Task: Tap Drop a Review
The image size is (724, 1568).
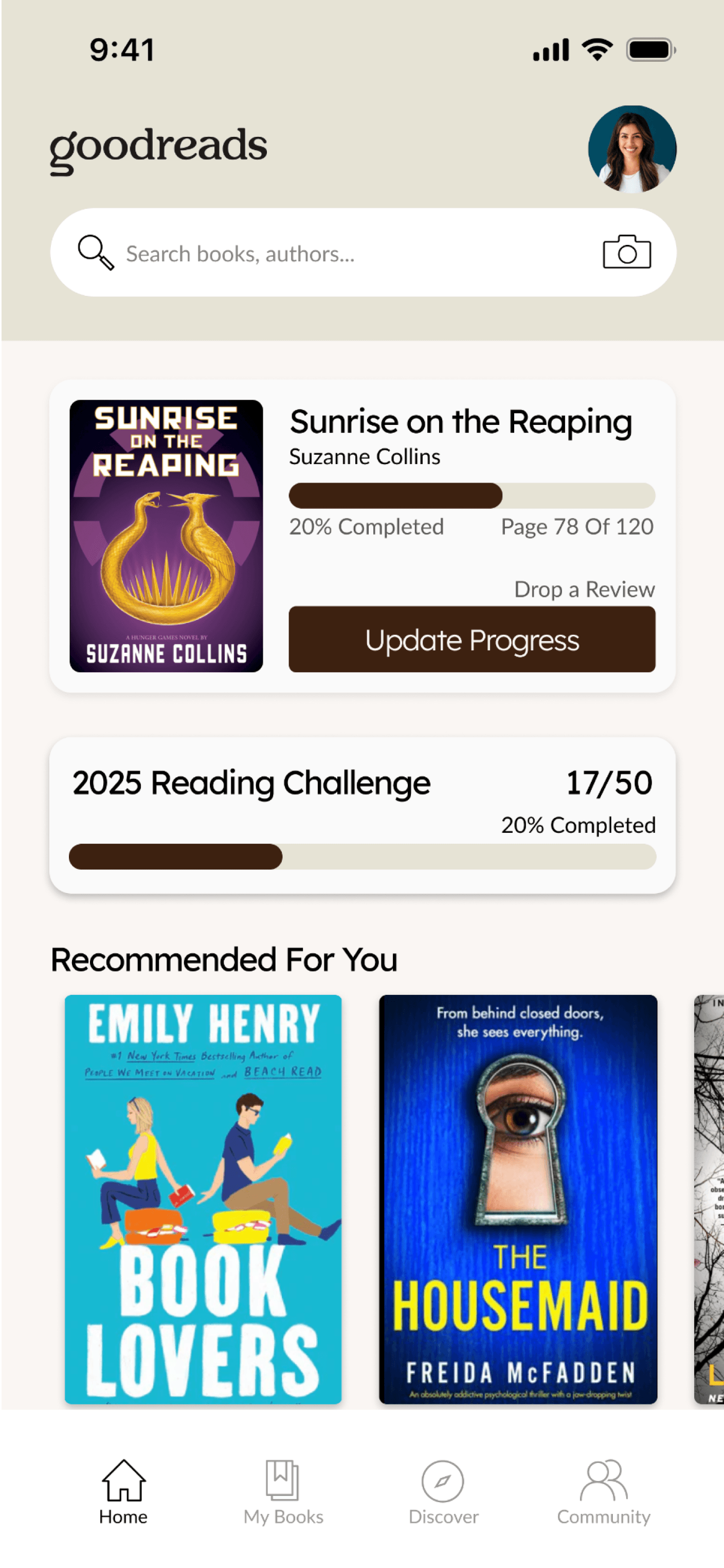Action: [x=584, y=589]
